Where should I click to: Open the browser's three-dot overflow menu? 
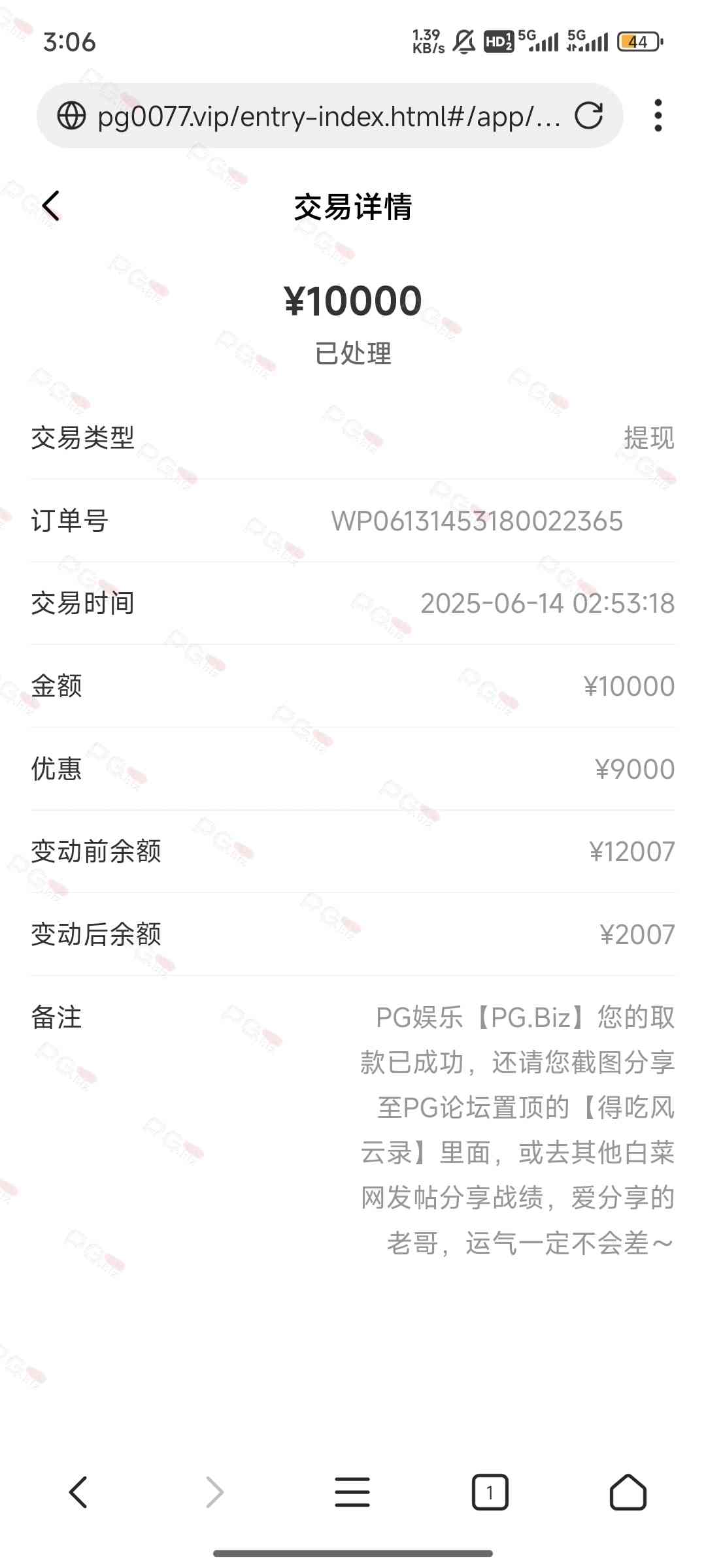[x=658, y=116]
